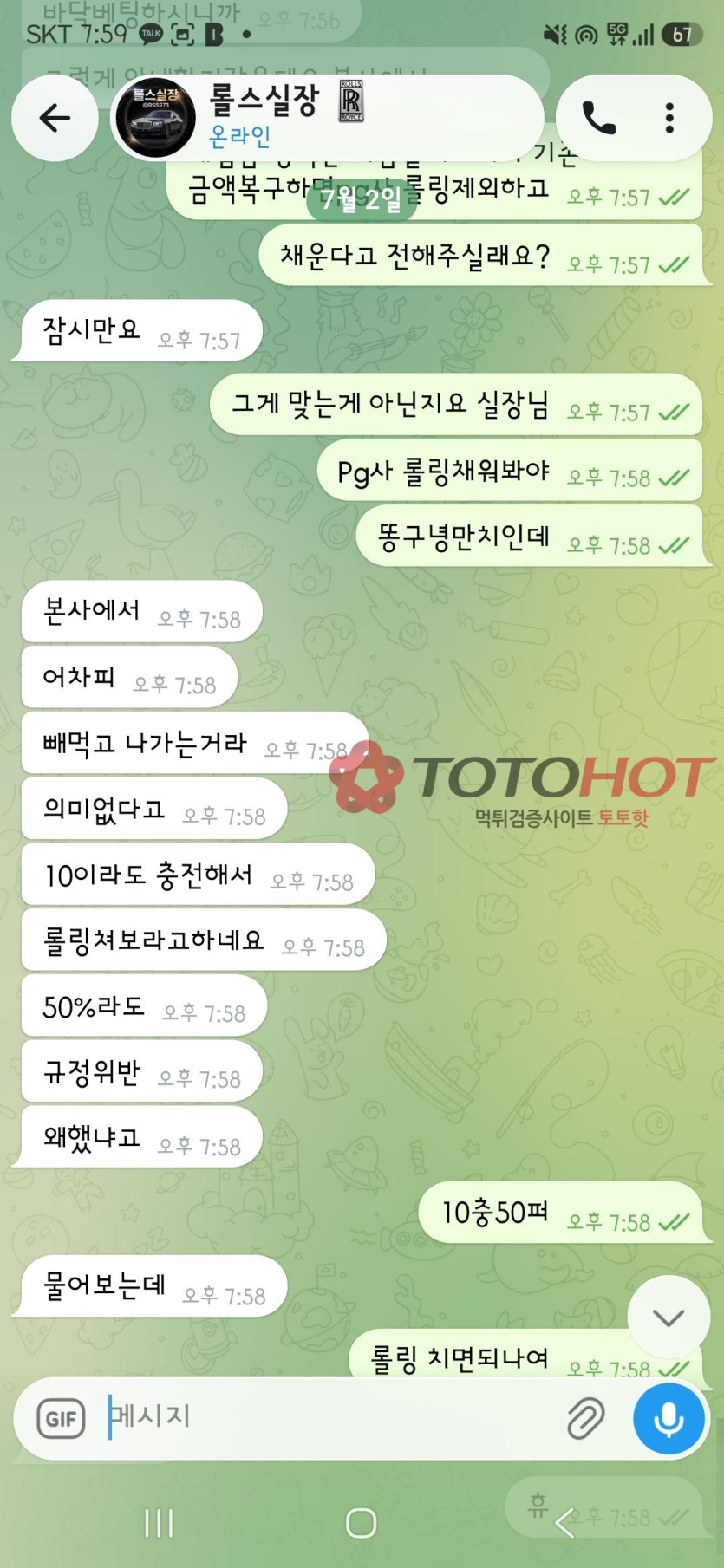Open the GIF picker
This screenshot has height=1568, width=724.
[61, 1418]
